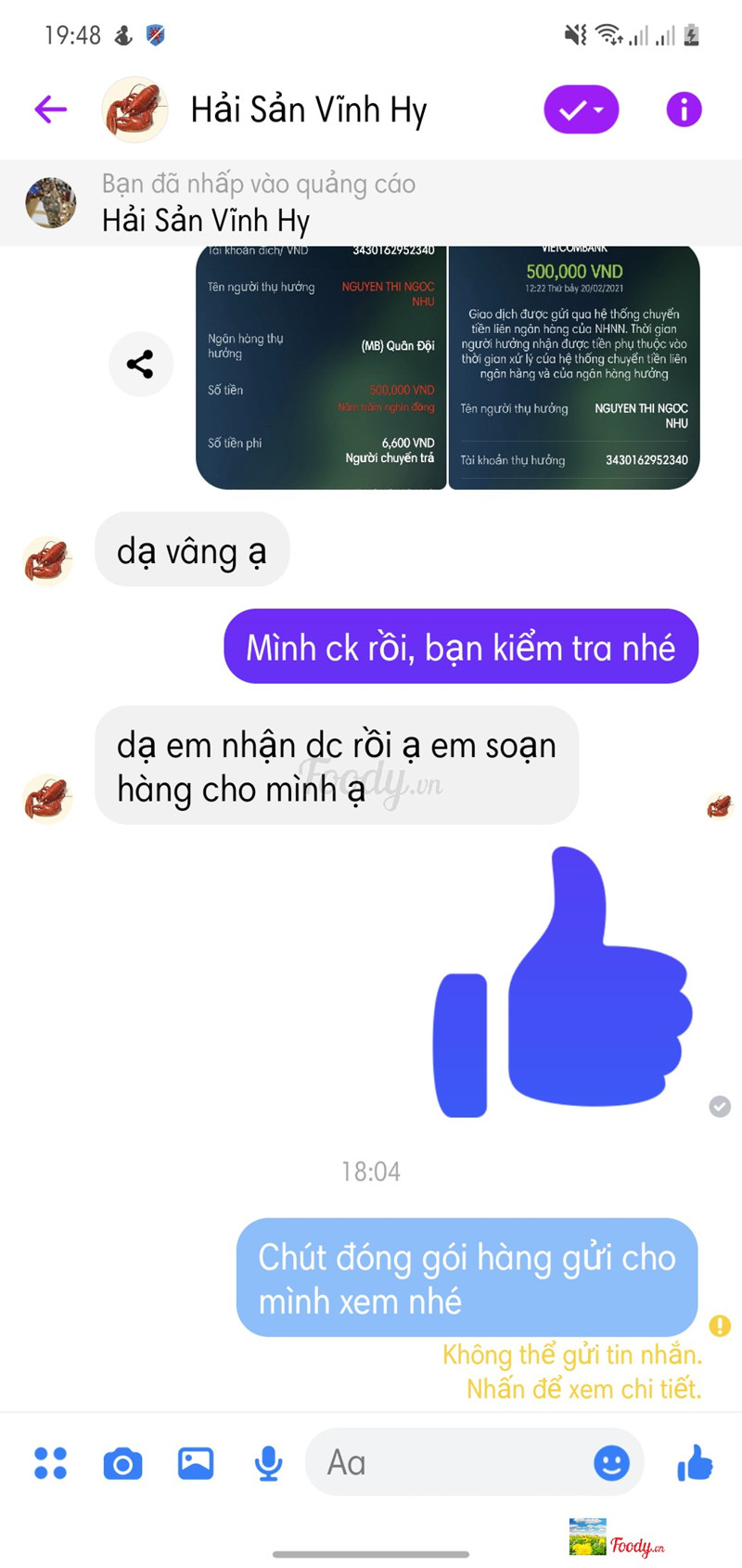Open the photo gallery picker
Image resolution: width=742 pixels, height=1568 pixels.
coord(196,1463)
